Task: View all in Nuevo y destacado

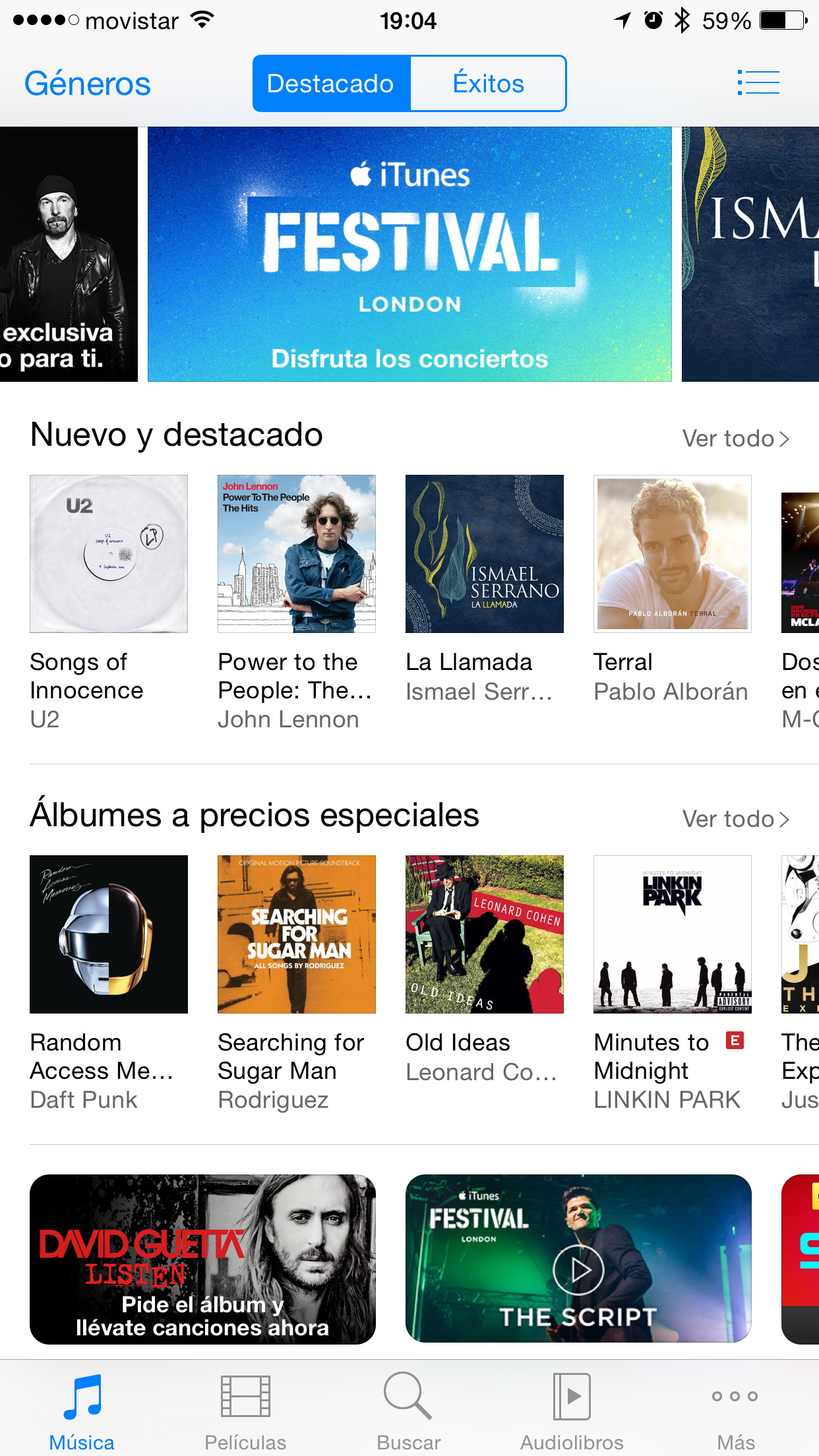Action: pyautogui.click(x=735, y=439)
